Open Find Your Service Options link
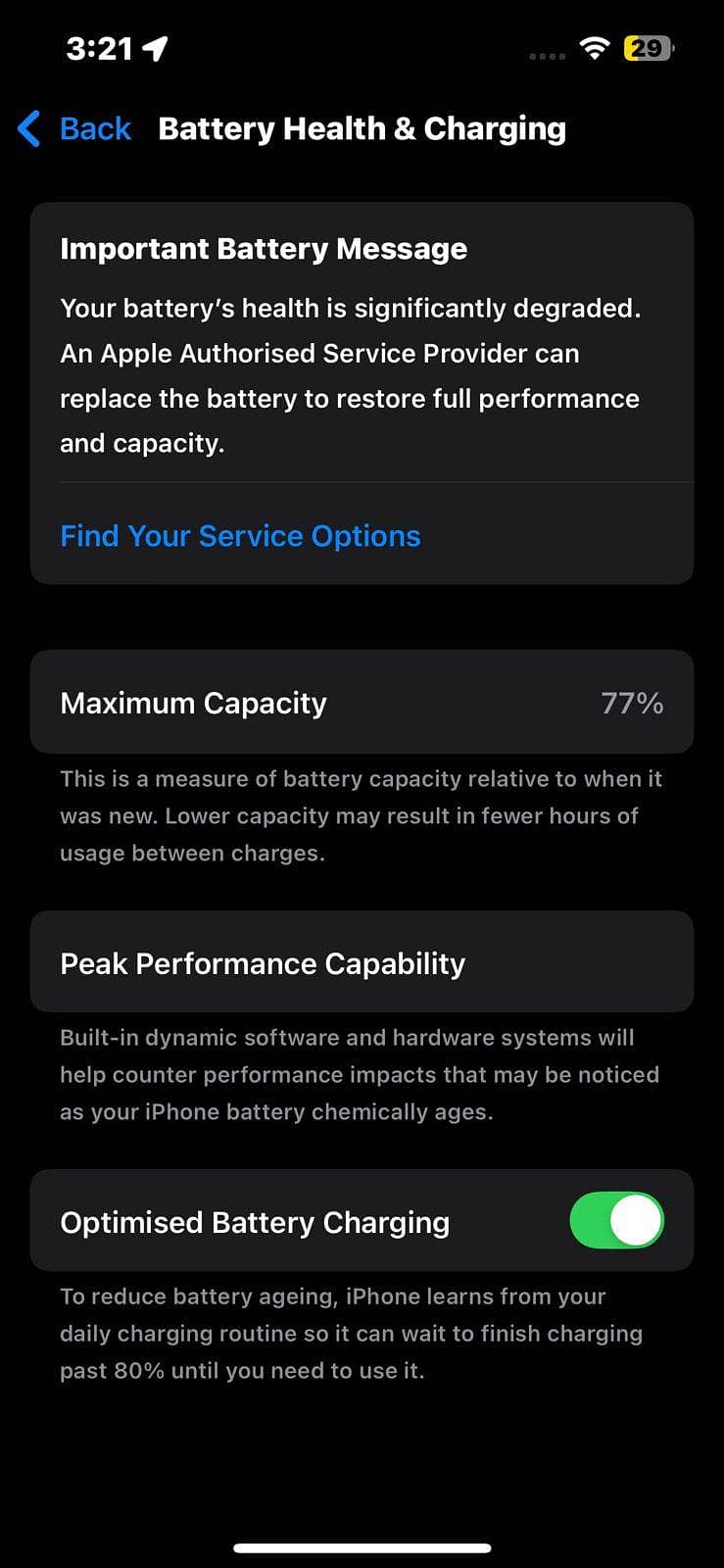 click(x=240, y=536)
